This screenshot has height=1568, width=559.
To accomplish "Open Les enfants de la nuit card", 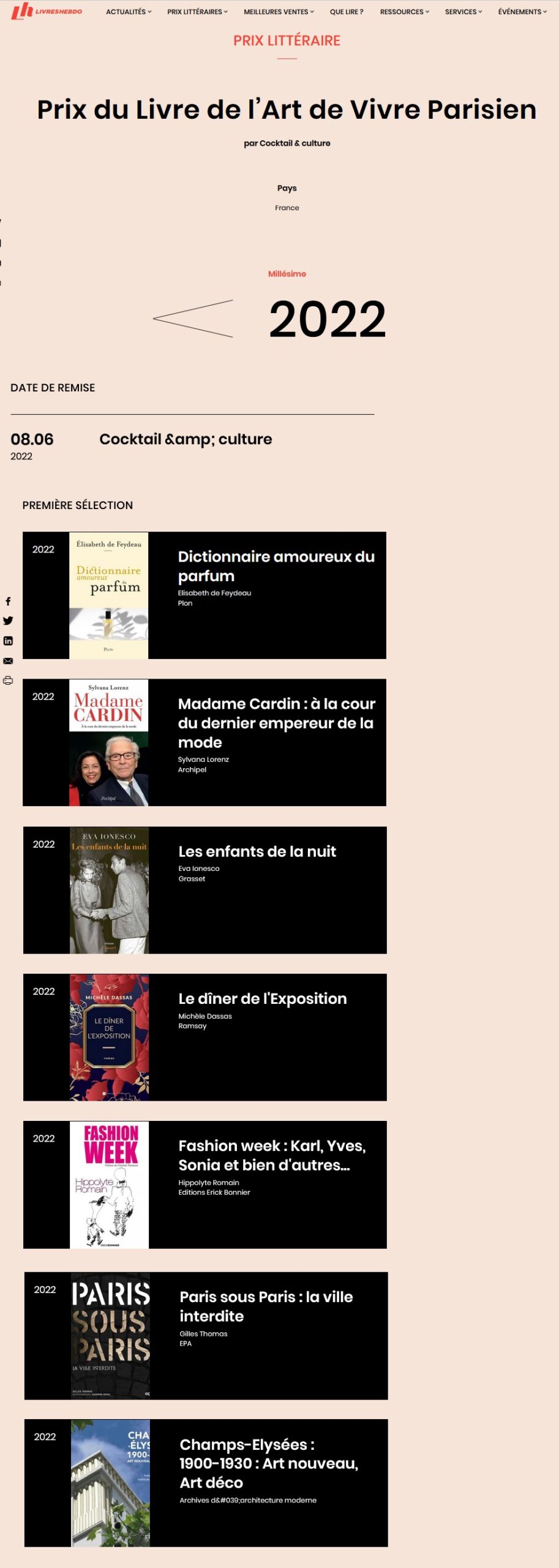I will point(257,851).
